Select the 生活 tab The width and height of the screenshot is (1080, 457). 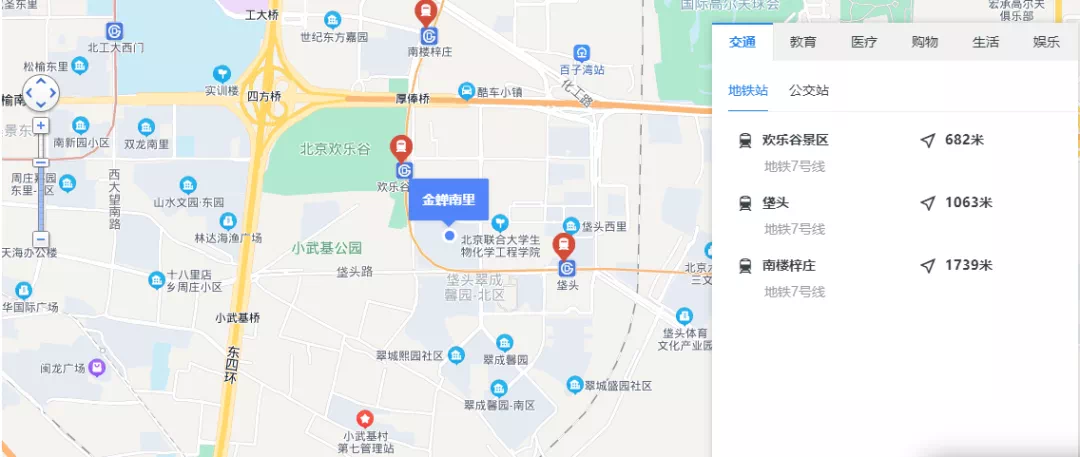[985, 42]
